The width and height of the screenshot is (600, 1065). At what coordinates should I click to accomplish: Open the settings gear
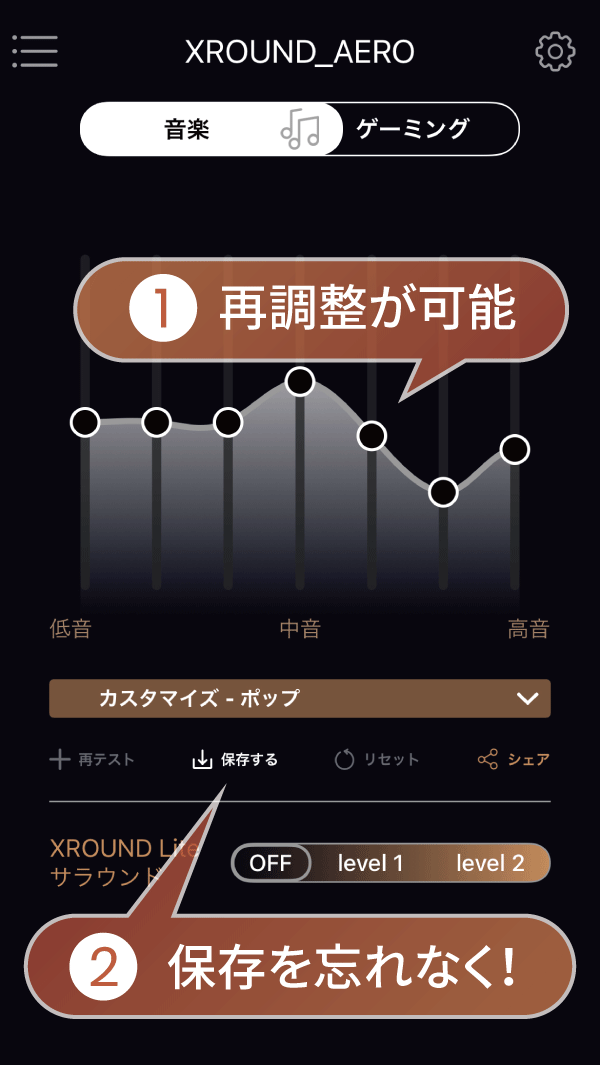point(555,52)
